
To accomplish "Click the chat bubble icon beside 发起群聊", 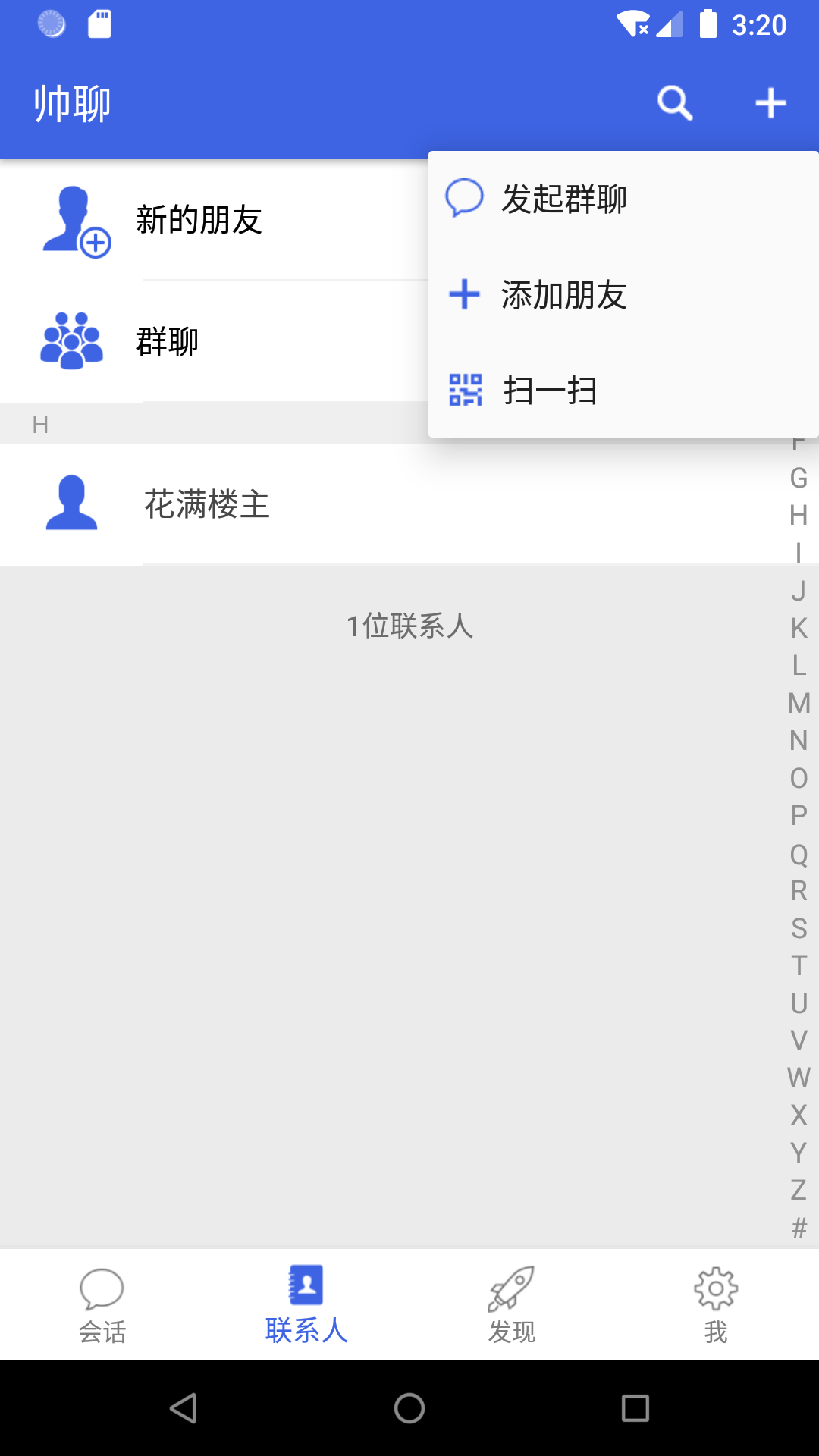I will pyautogui.click(x=464, y=196).
